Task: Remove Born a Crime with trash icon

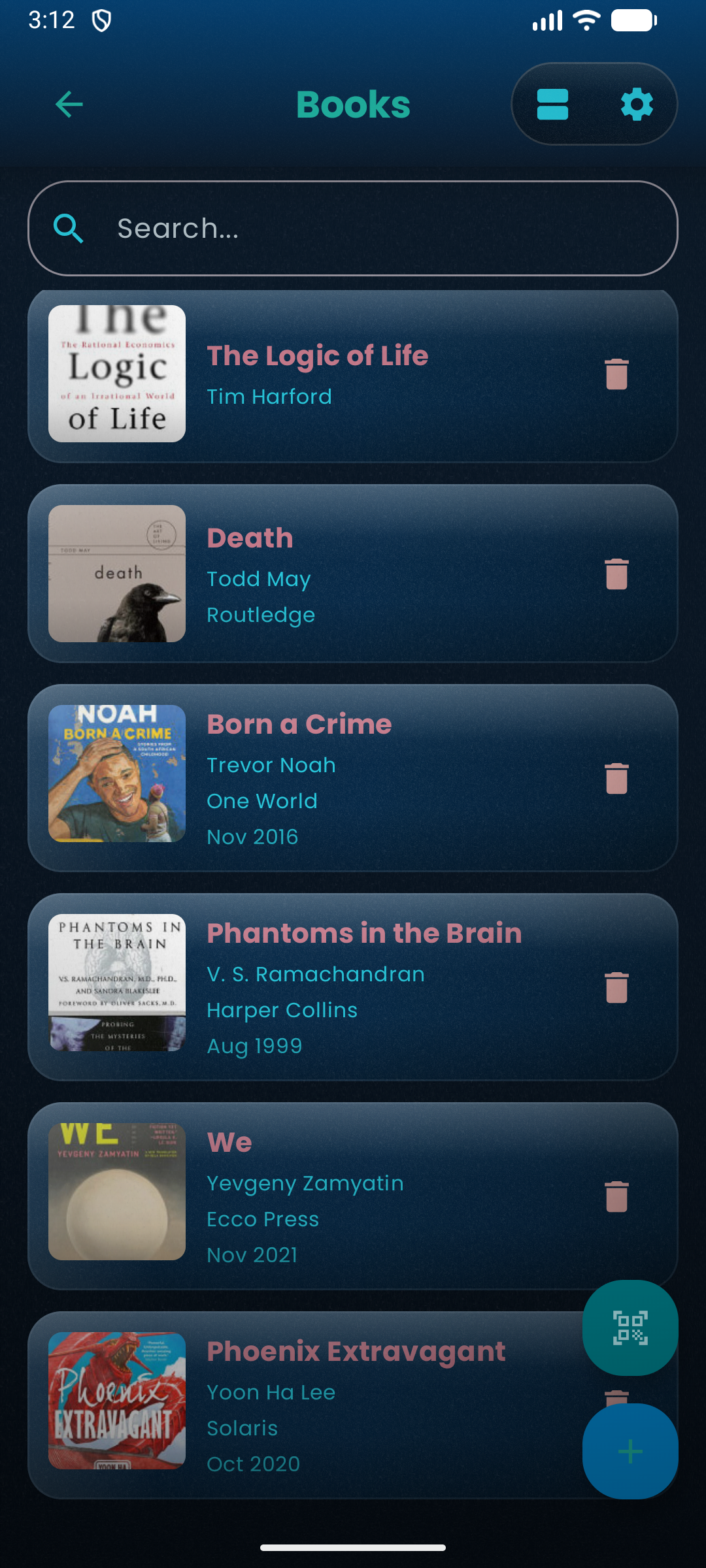Action: tap(616, 779)
